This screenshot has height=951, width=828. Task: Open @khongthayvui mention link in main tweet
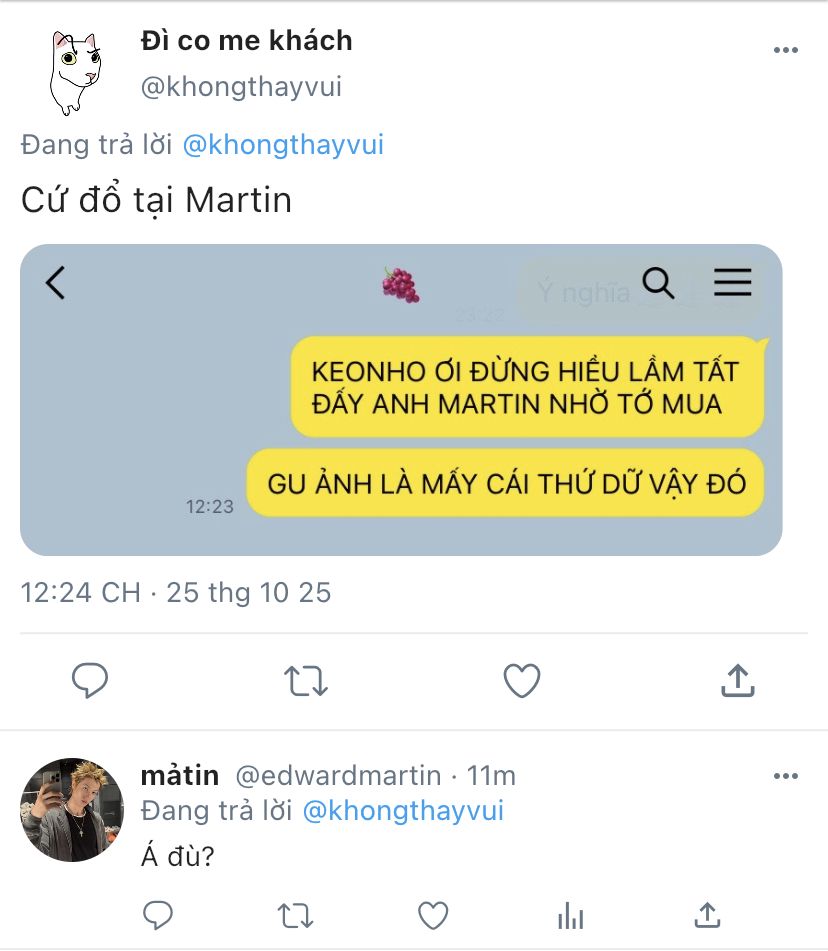tap(283, 146)
